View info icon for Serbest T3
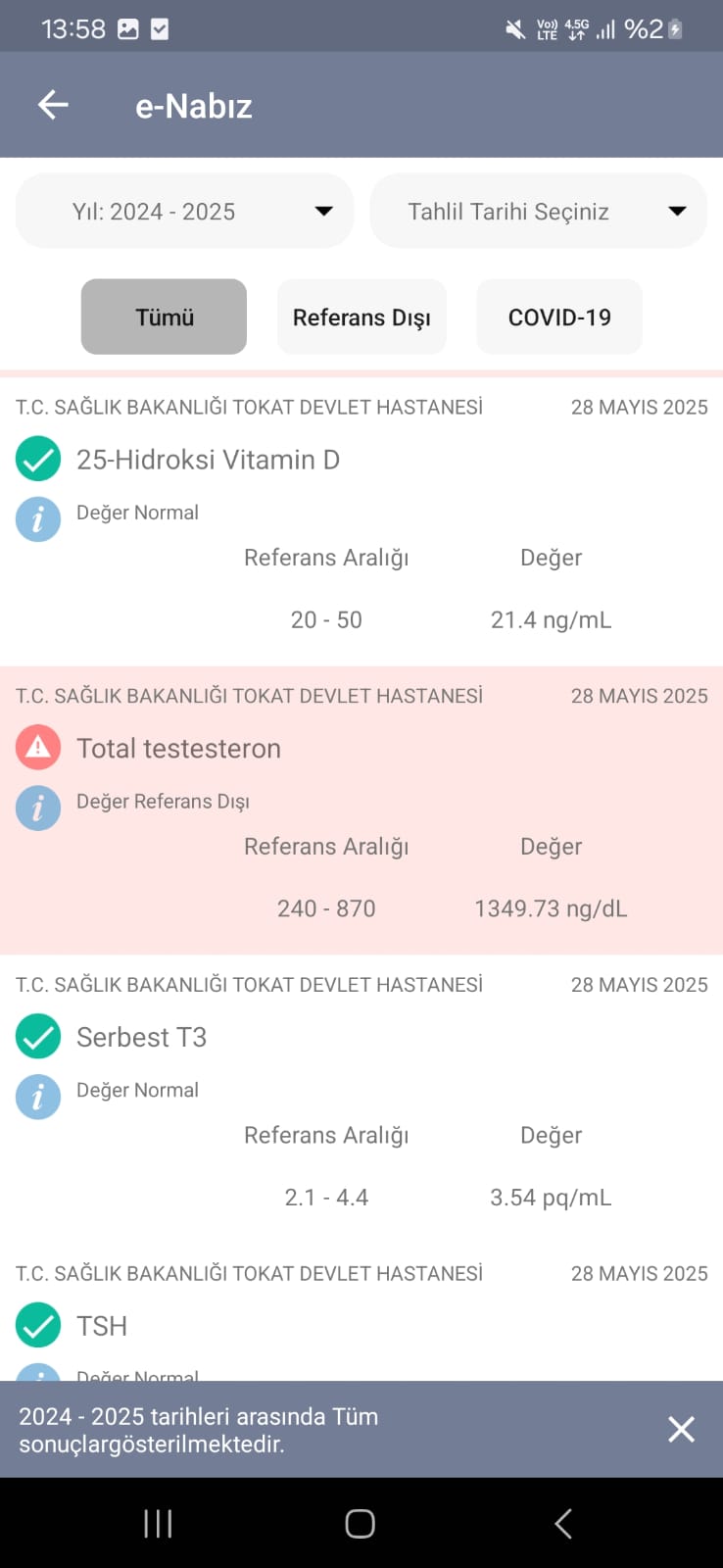This screenshot has width=723, height=1568. [38, 1097]
